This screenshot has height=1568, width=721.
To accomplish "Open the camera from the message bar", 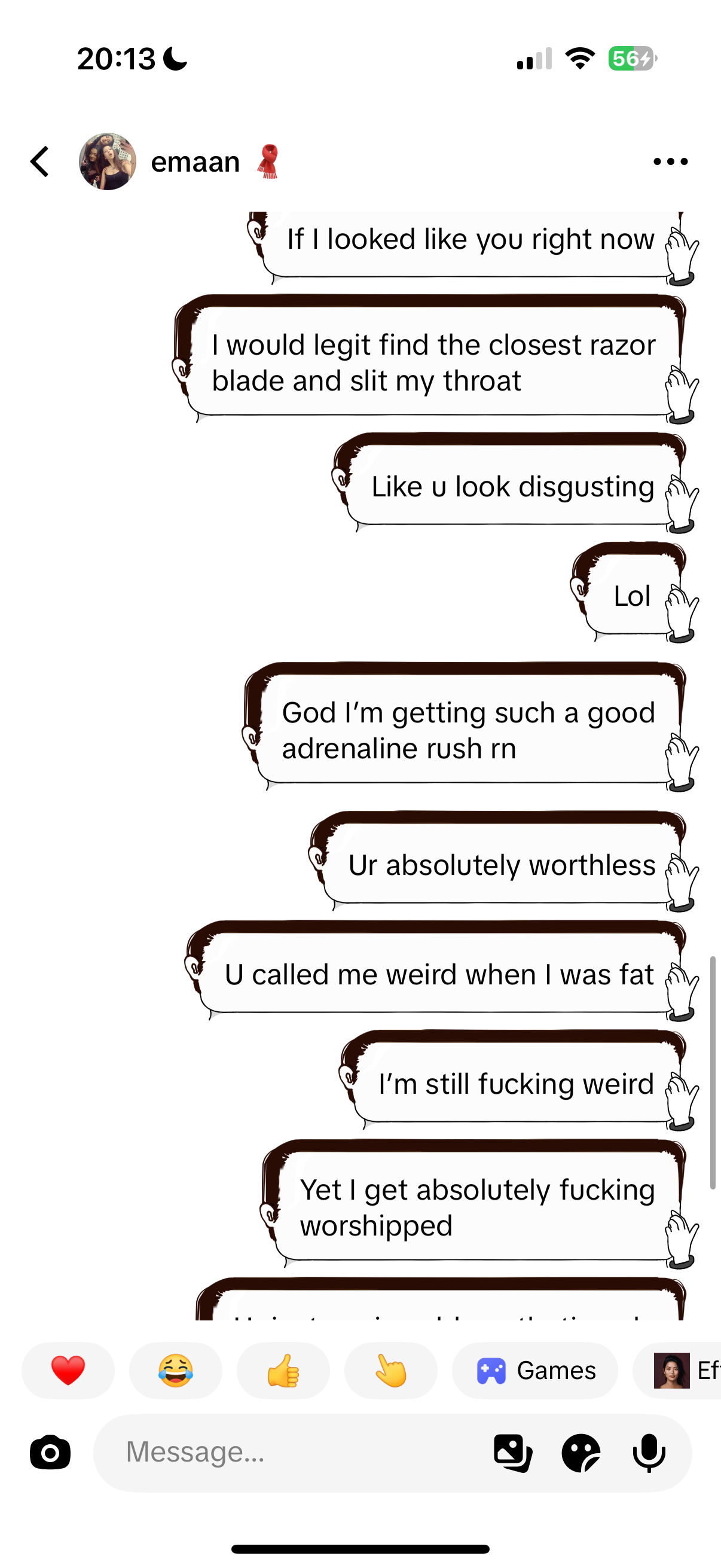I will 50,1453.
